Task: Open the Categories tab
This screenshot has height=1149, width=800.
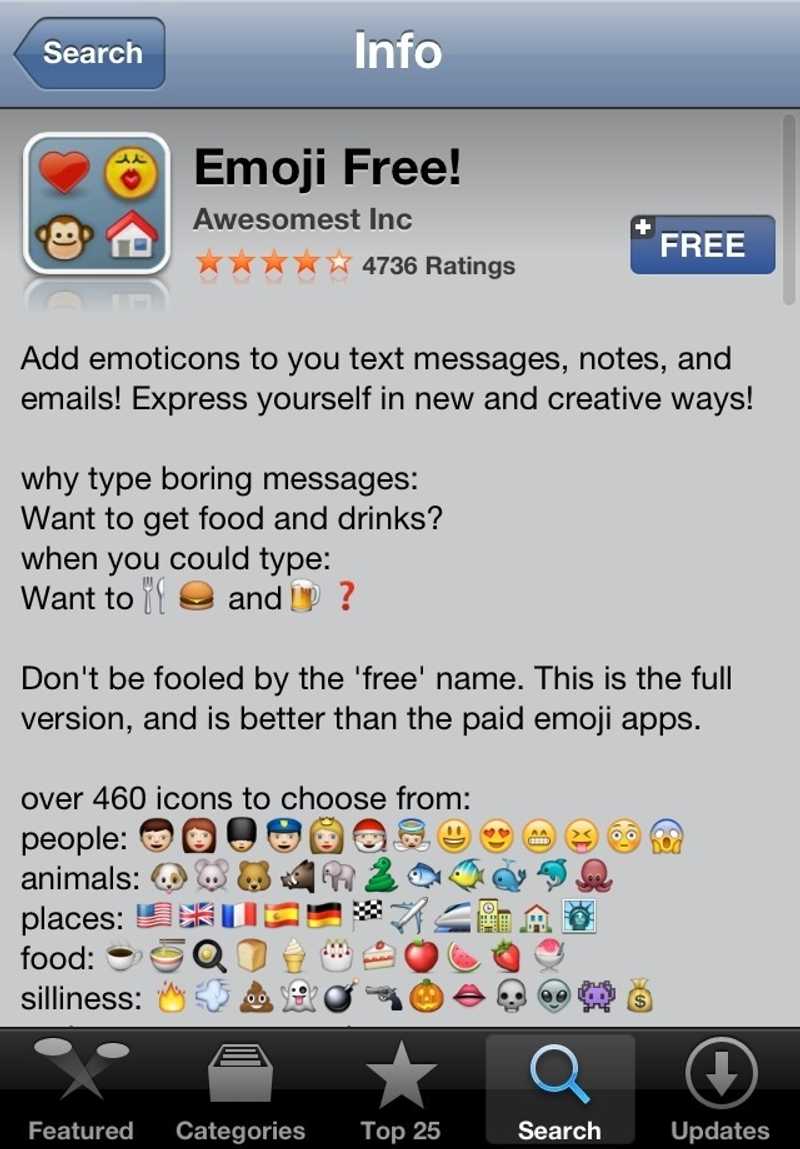Action: [240, 1090]
